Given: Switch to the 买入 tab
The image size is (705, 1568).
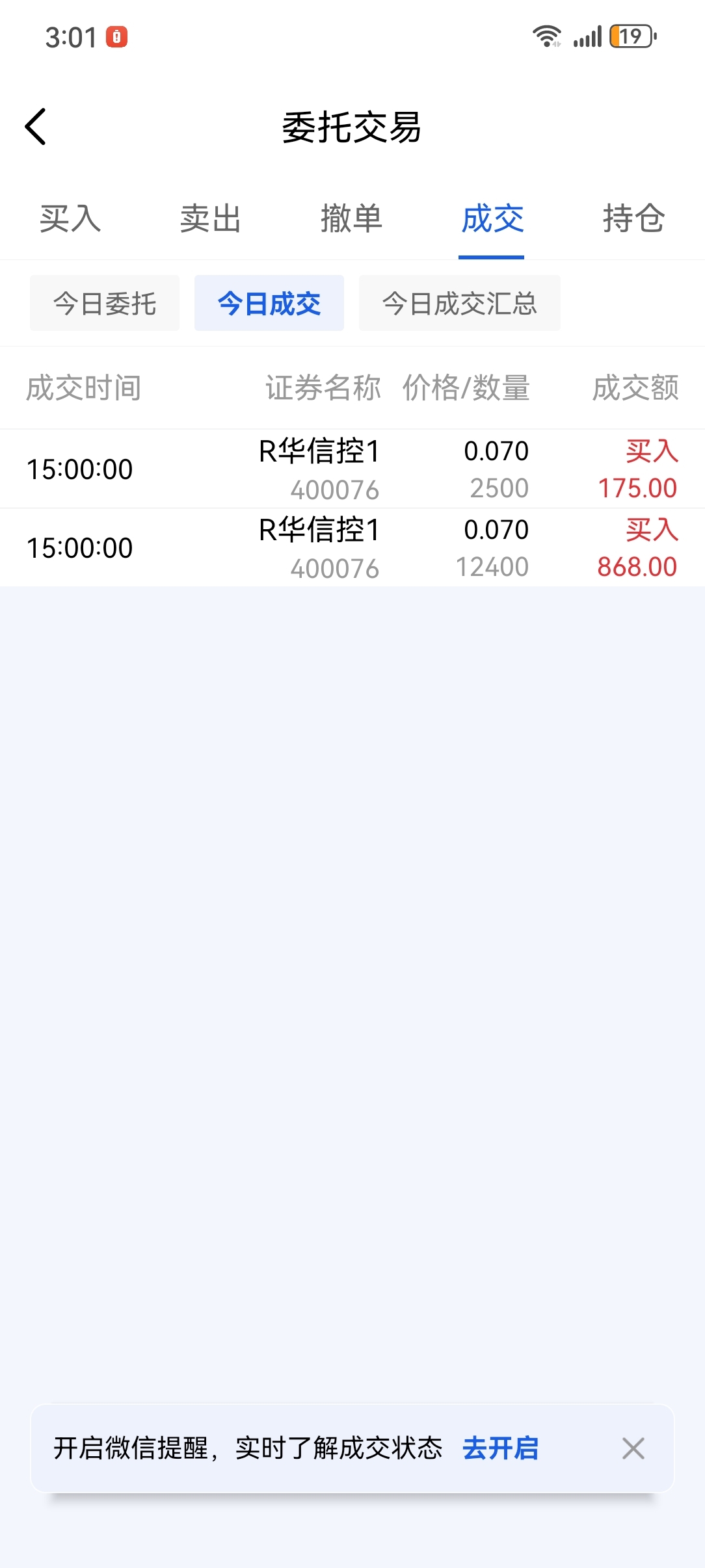Looking at the screenshot, I should [x=70, y=218].
